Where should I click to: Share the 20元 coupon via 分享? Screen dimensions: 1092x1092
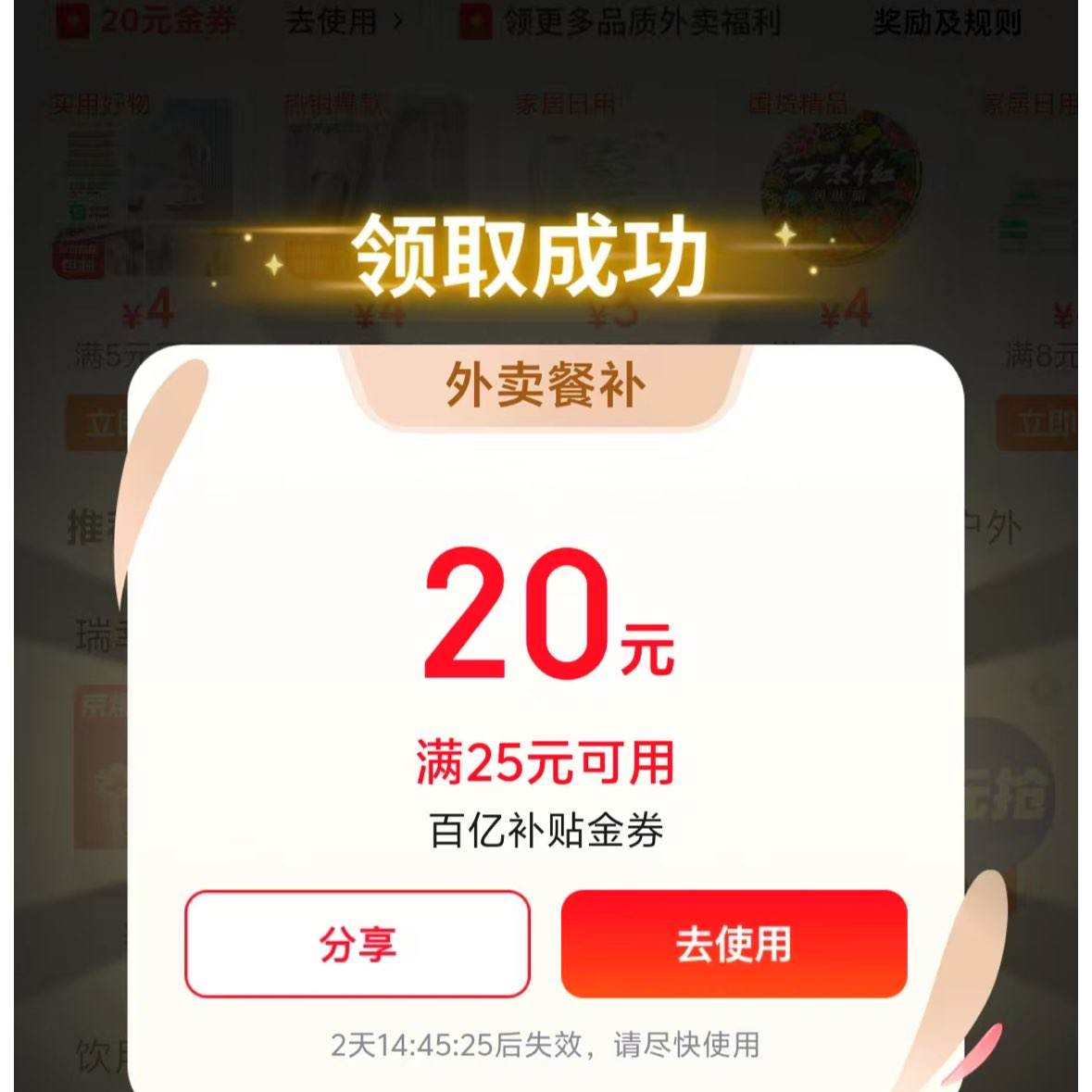tap(358, 944)
